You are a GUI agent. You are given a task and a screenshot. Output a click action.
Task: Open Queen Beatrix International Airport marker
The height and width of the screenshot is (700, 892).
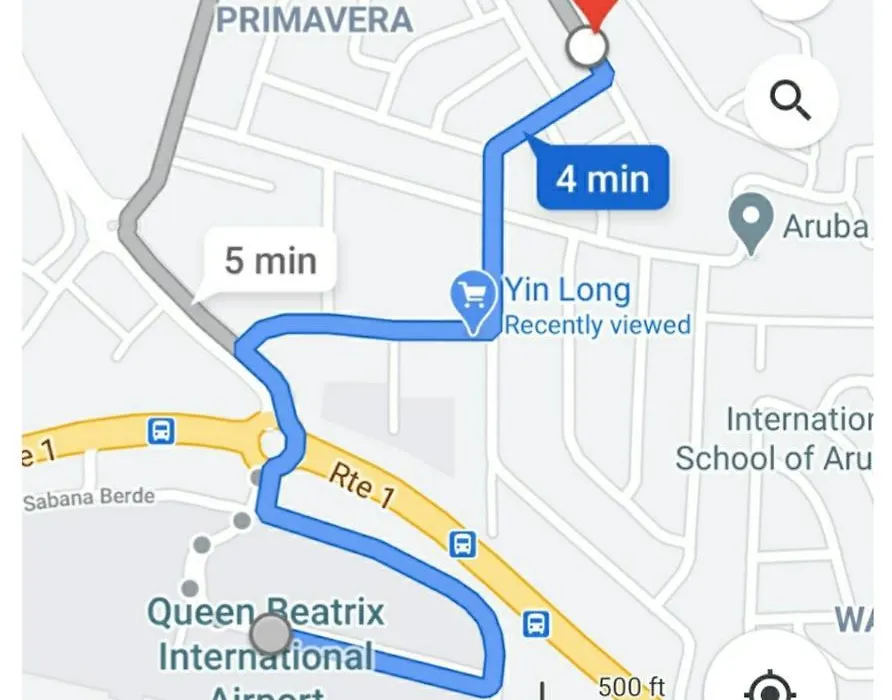270,634
